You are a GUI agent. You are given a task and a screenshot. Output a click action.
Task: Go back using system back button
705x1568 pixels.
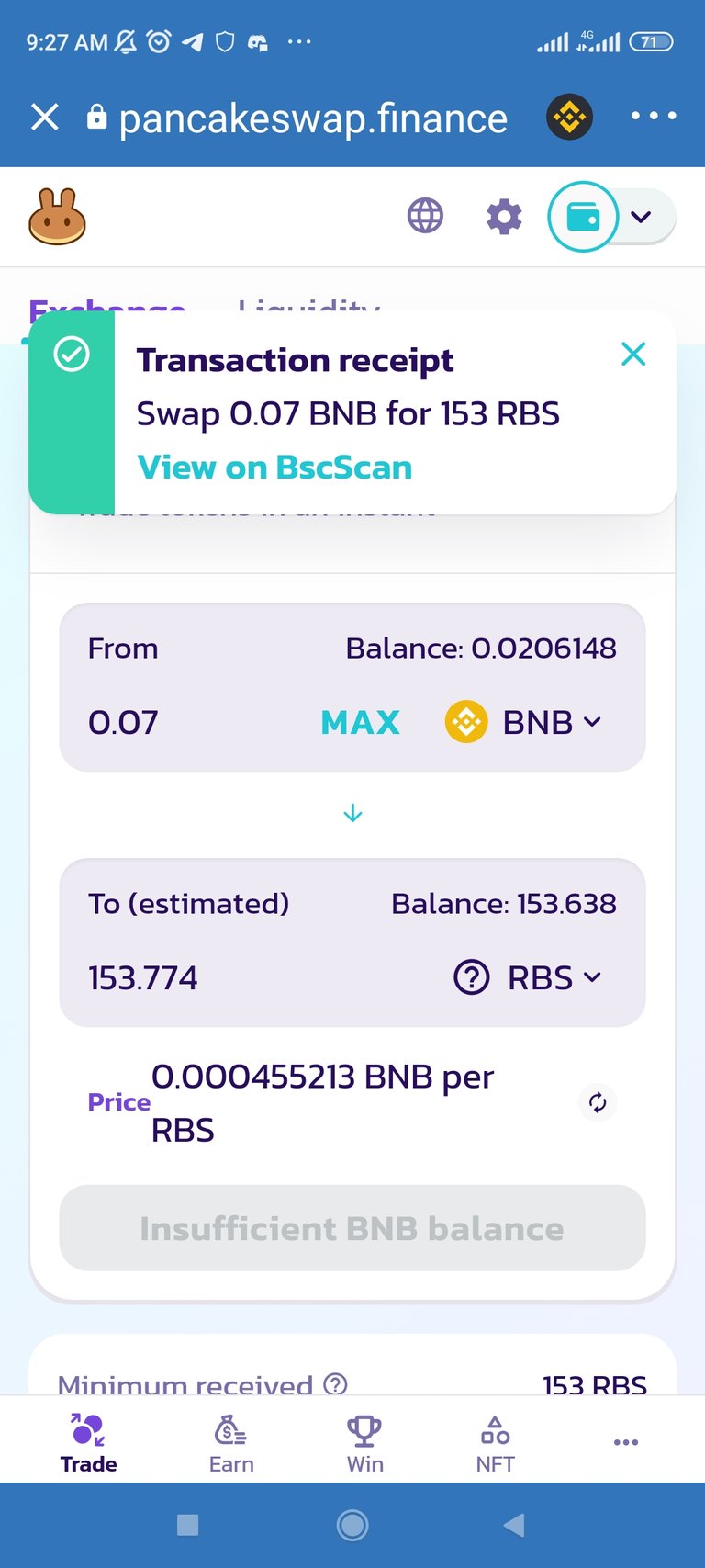(x=514, y=1525)
